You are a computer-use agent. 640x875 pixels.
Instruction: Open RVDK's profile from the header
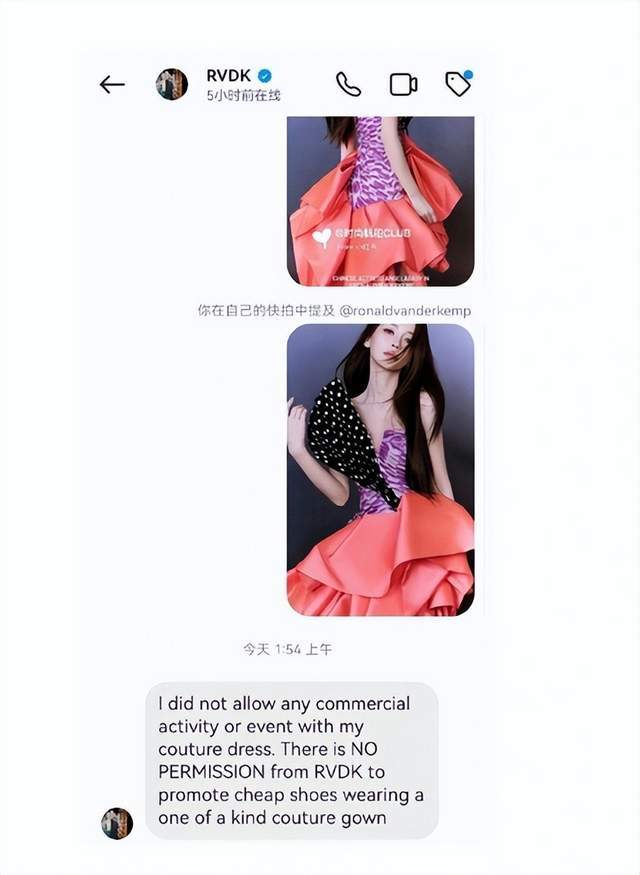click(x=172, y=85)
